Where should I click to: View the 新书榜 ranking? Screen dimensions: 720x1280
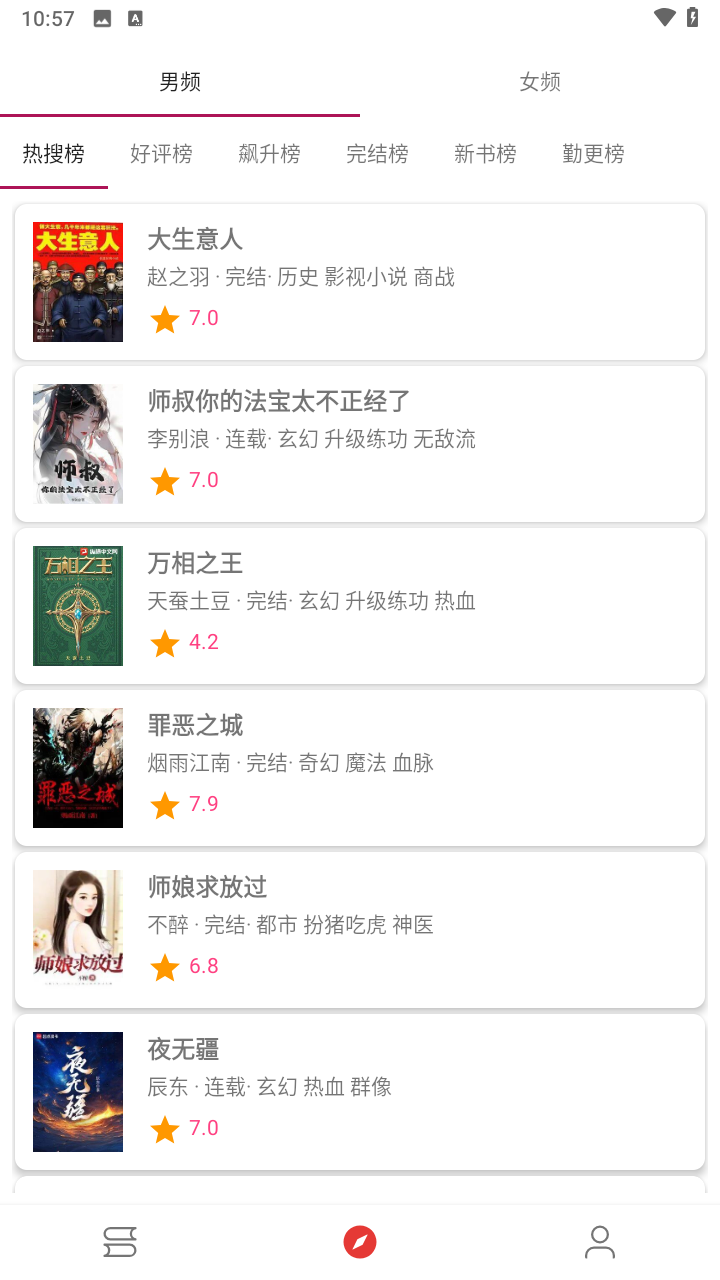pos(485,154)
